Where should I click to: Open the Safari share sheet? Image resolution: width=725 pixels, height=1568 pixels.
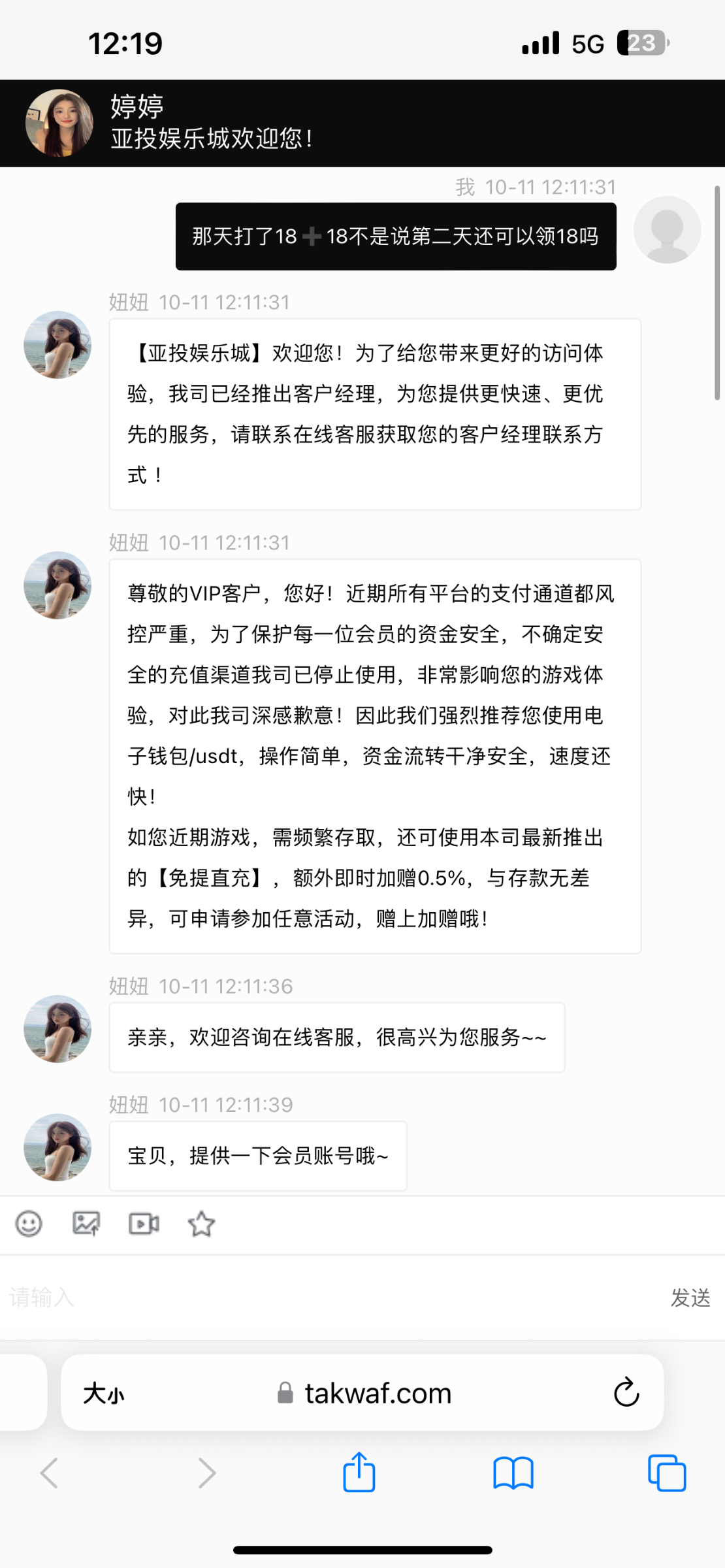pyautogui.click(x=359, y=1472)
